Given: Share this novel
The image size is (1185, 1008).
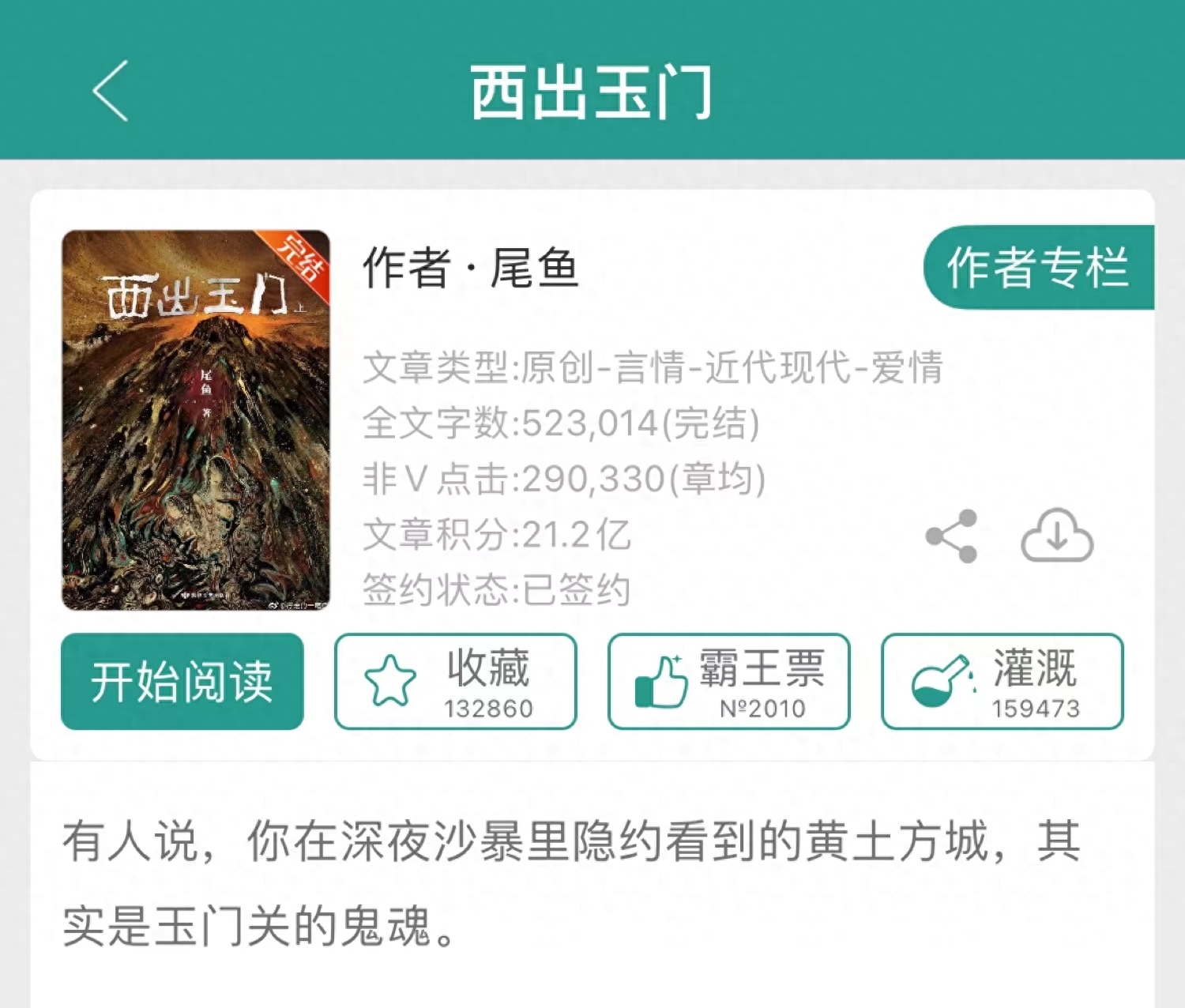Looking at the screenshot, I should (x=951, y=536).
